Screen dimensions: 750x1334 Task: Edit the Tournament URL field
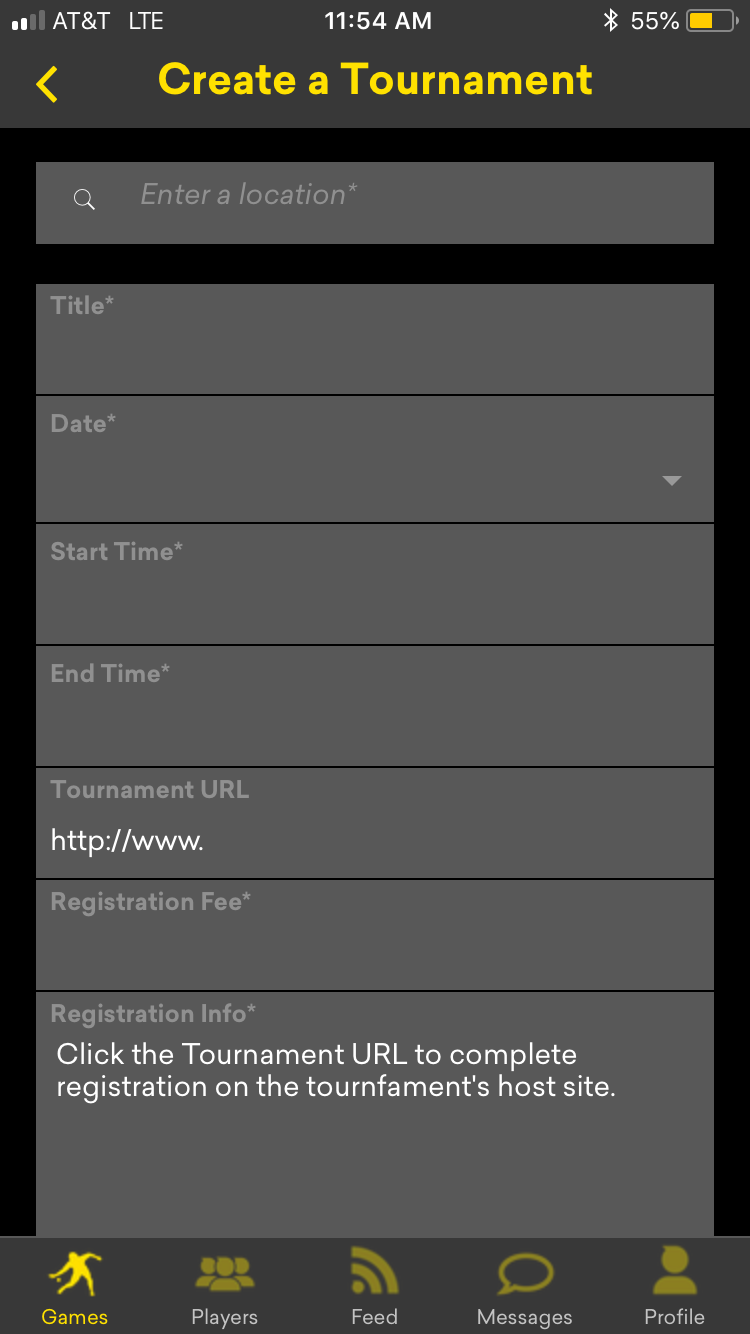(x=375, y=823)
